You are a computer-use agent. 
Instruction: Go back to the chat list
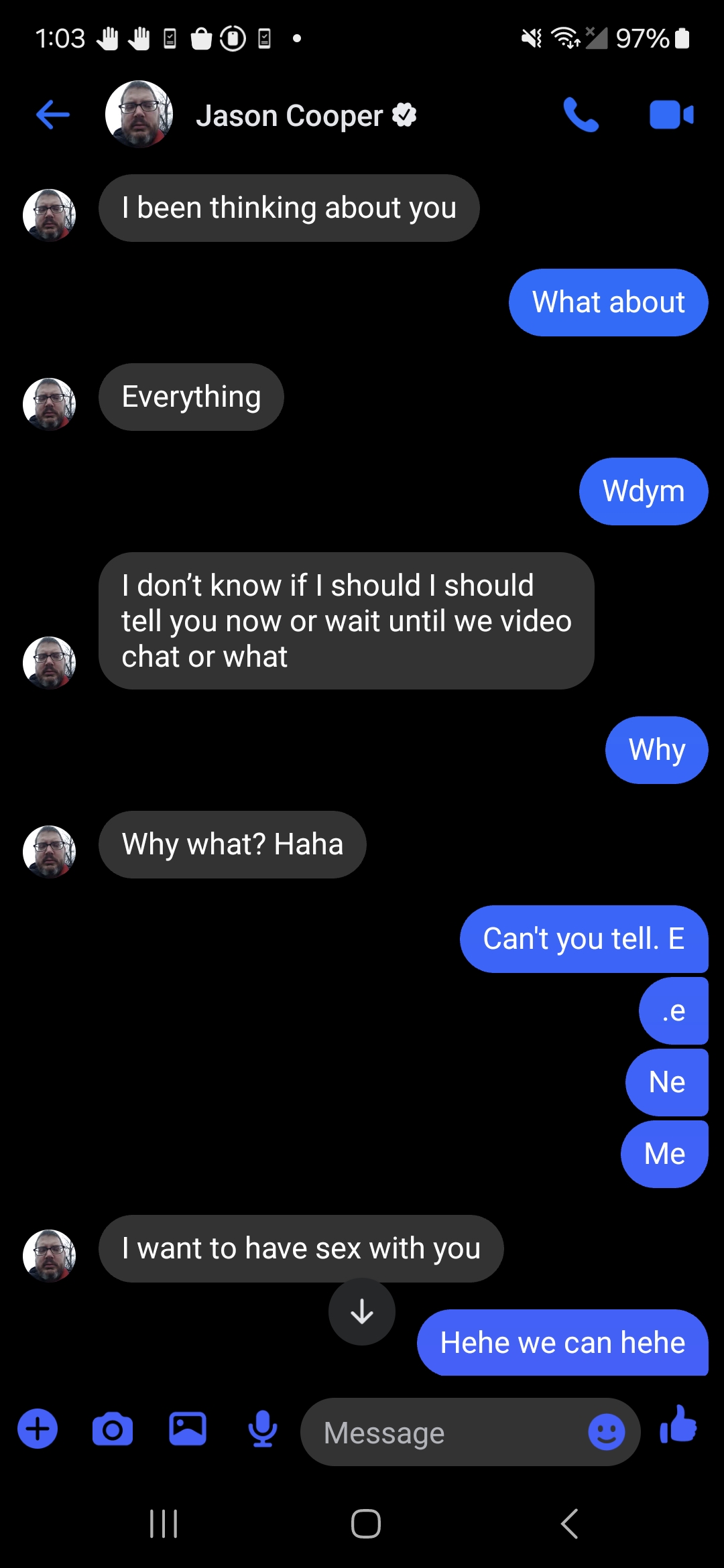click(x=53, y=115)
